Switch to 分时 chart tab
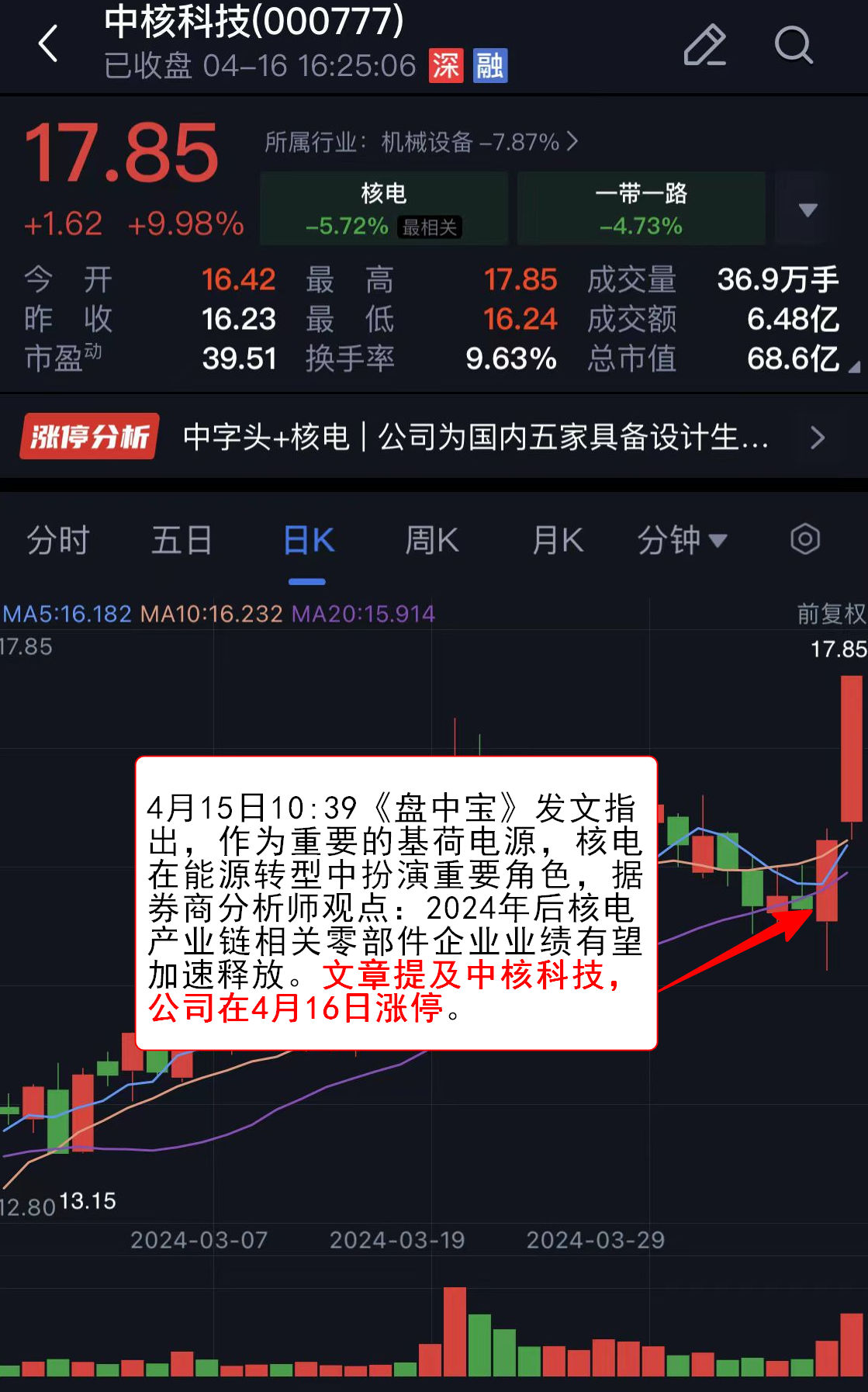 pyautogui.click(x=58, y=541)
